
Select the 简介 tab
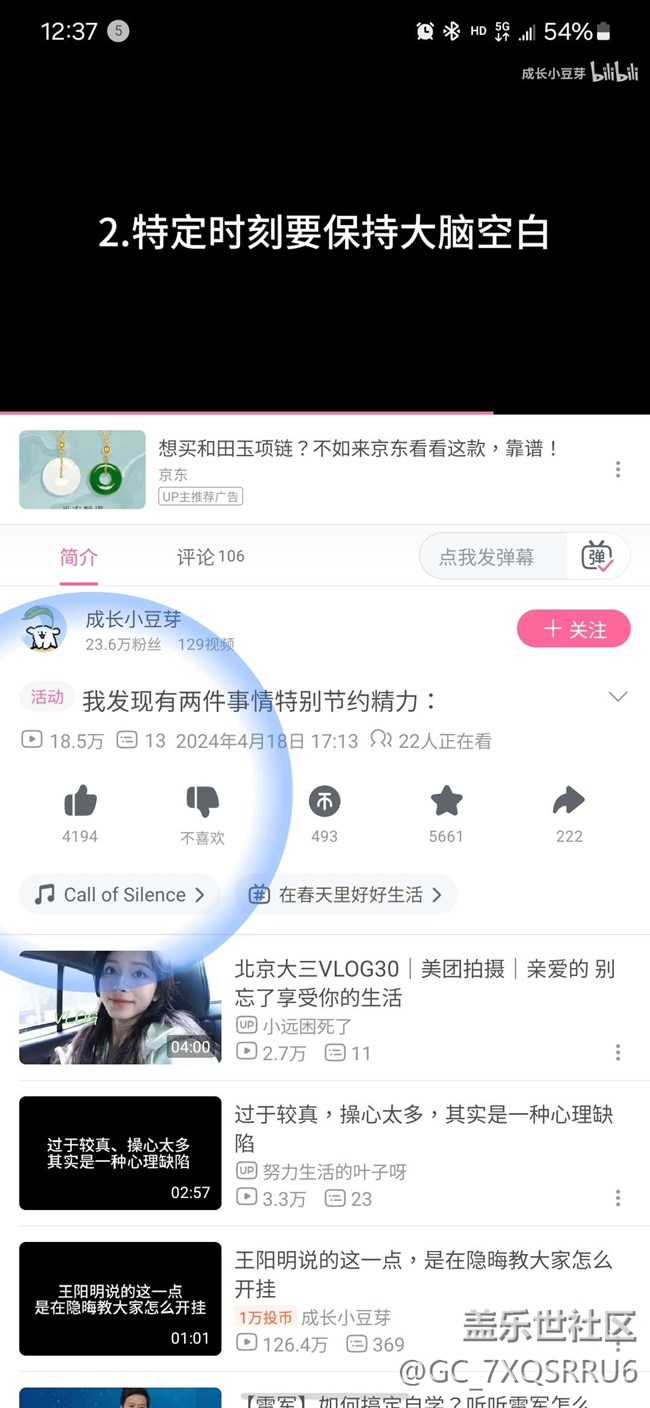(x=78, y=557)
